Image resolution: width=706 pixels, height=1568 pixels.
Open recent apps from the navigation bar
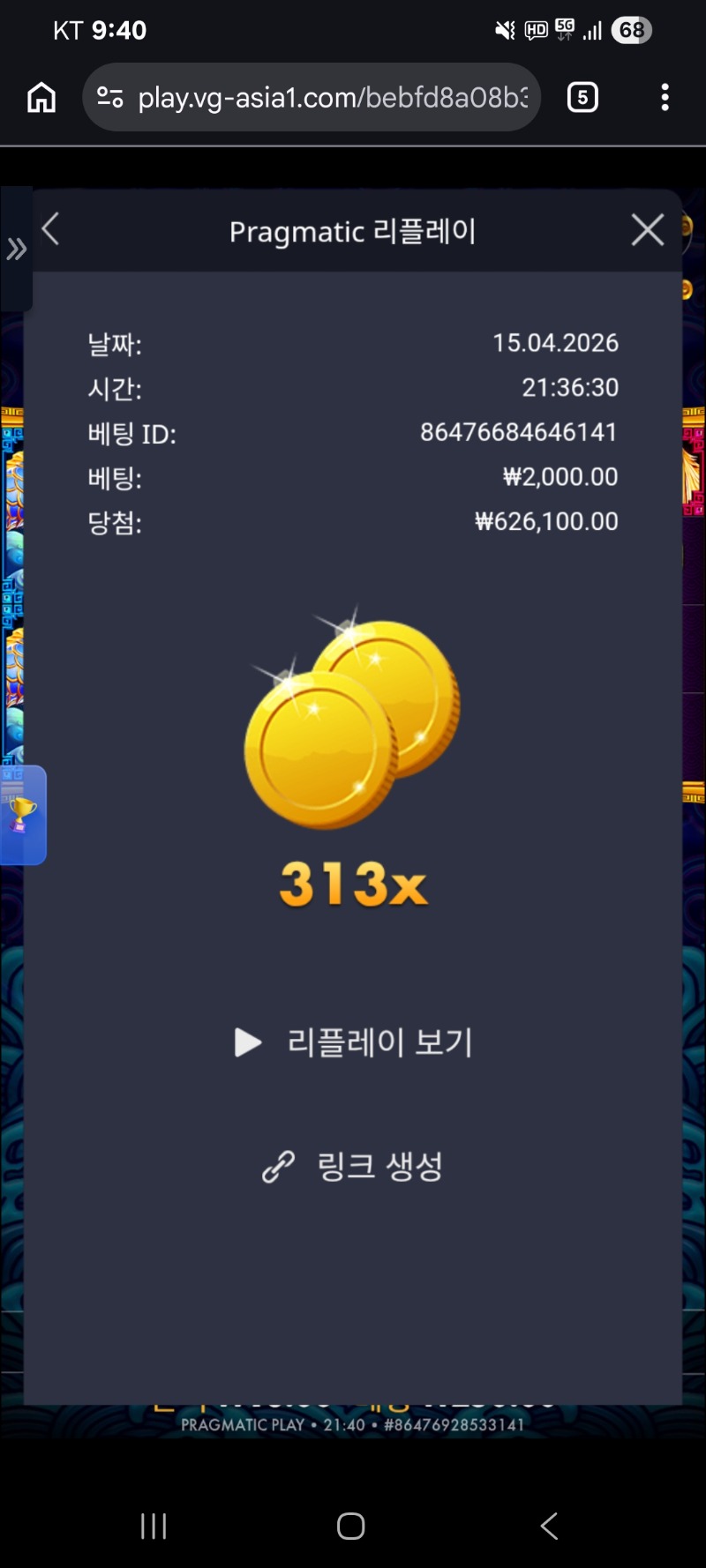[x=154, y=1526]
